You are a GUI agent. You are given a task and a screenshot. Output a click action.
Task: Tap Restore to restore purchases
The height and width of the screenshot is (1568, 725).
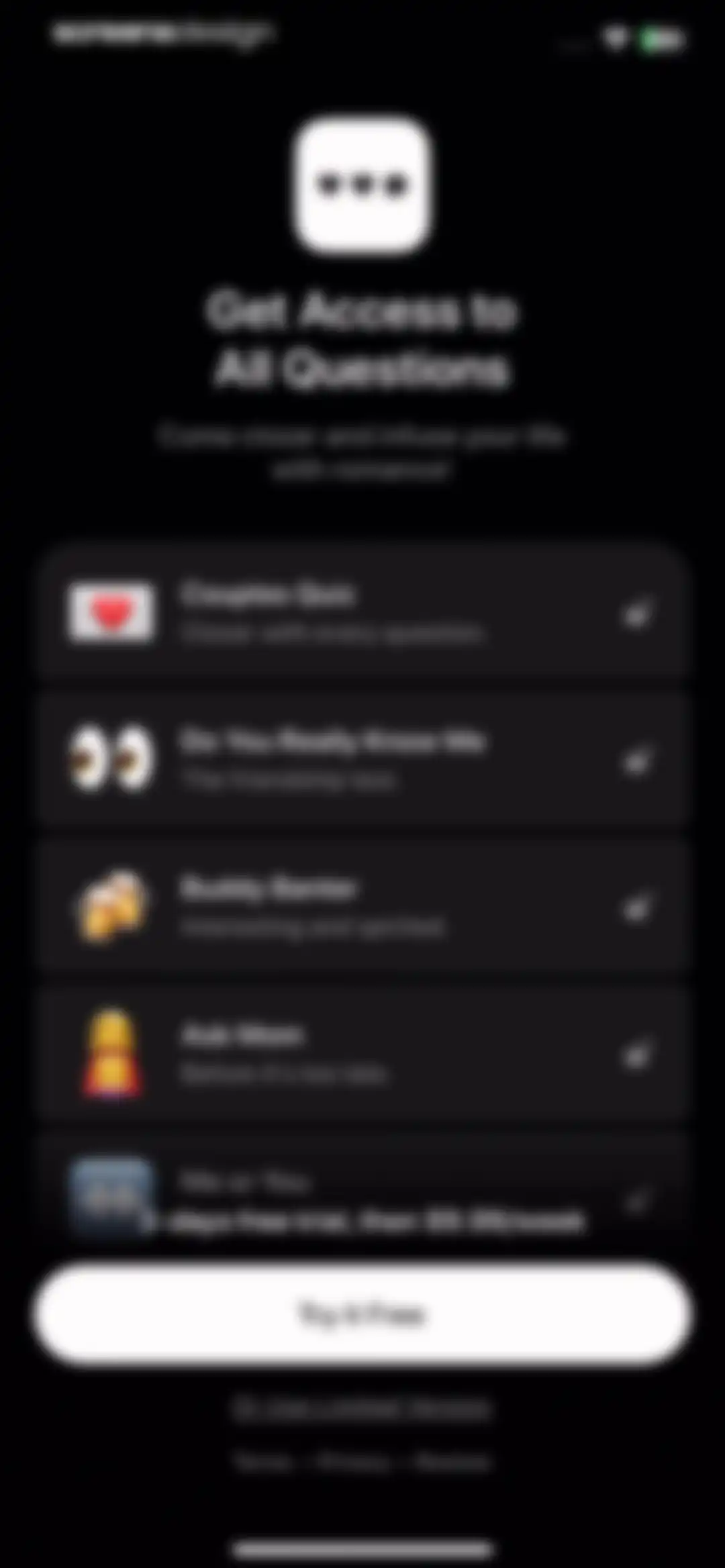click(x=452, y=1461)
